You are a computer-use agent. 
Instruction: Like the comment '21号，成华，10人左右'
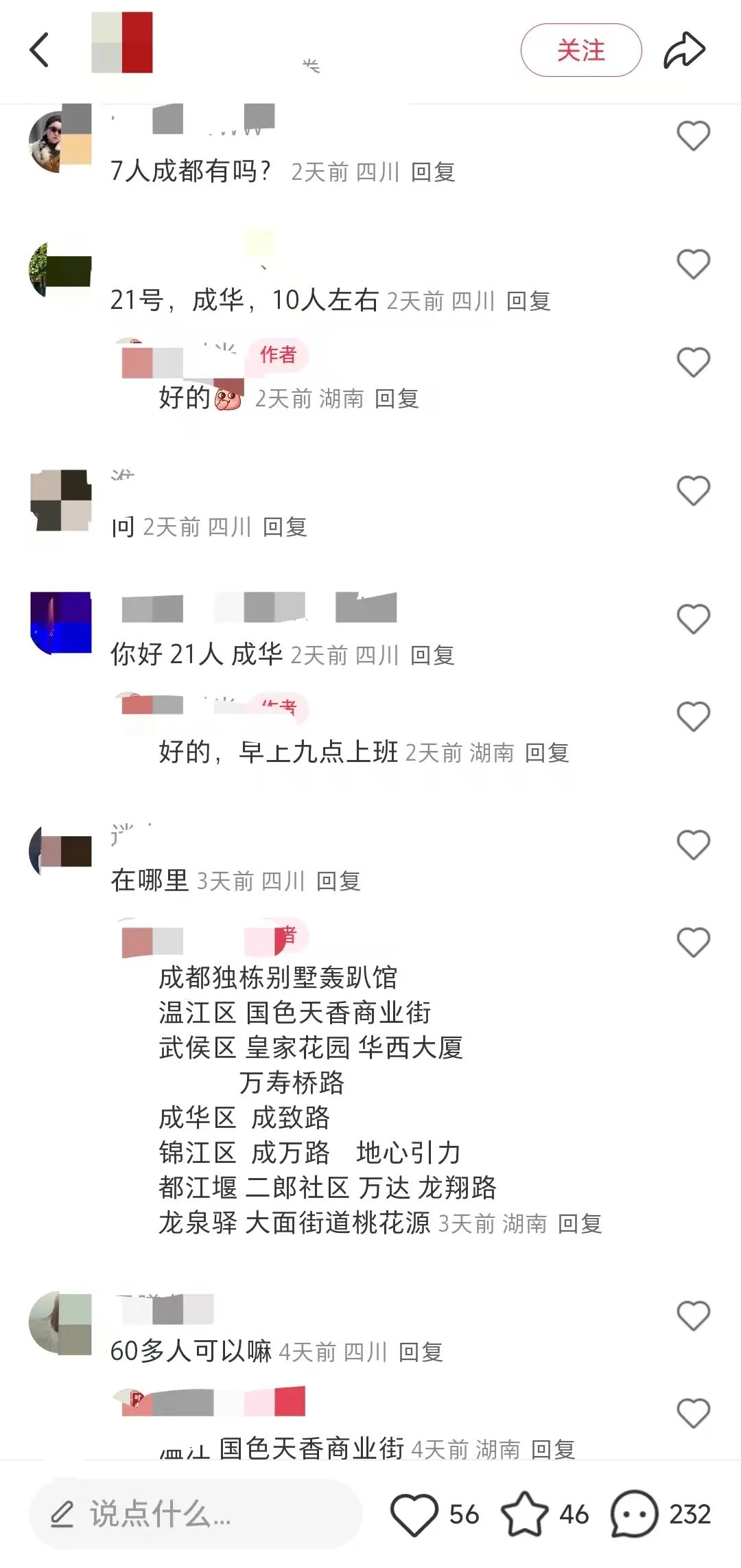(x=693, y=264)
